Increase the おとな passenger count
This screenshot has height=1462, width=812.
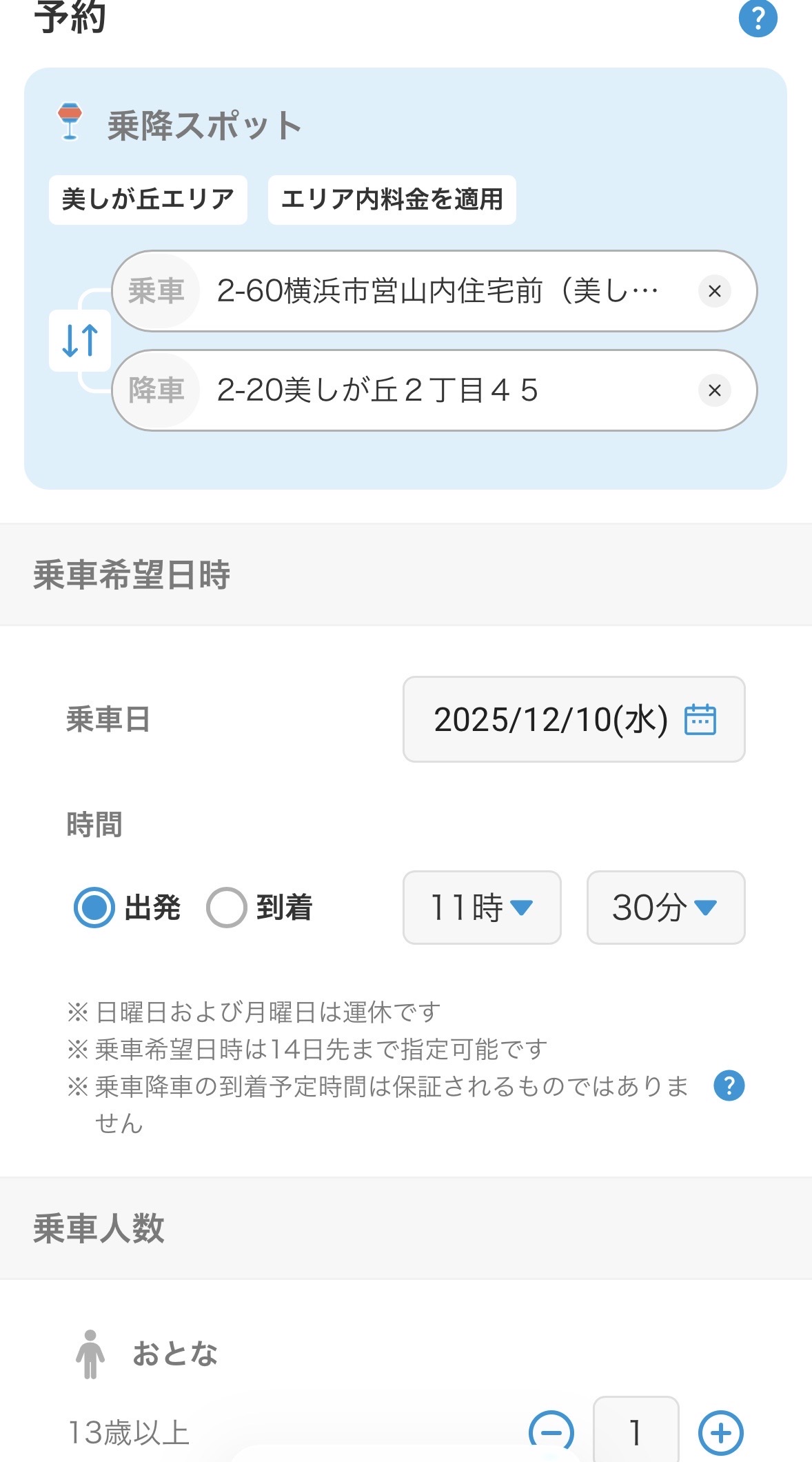(720, 1433)
